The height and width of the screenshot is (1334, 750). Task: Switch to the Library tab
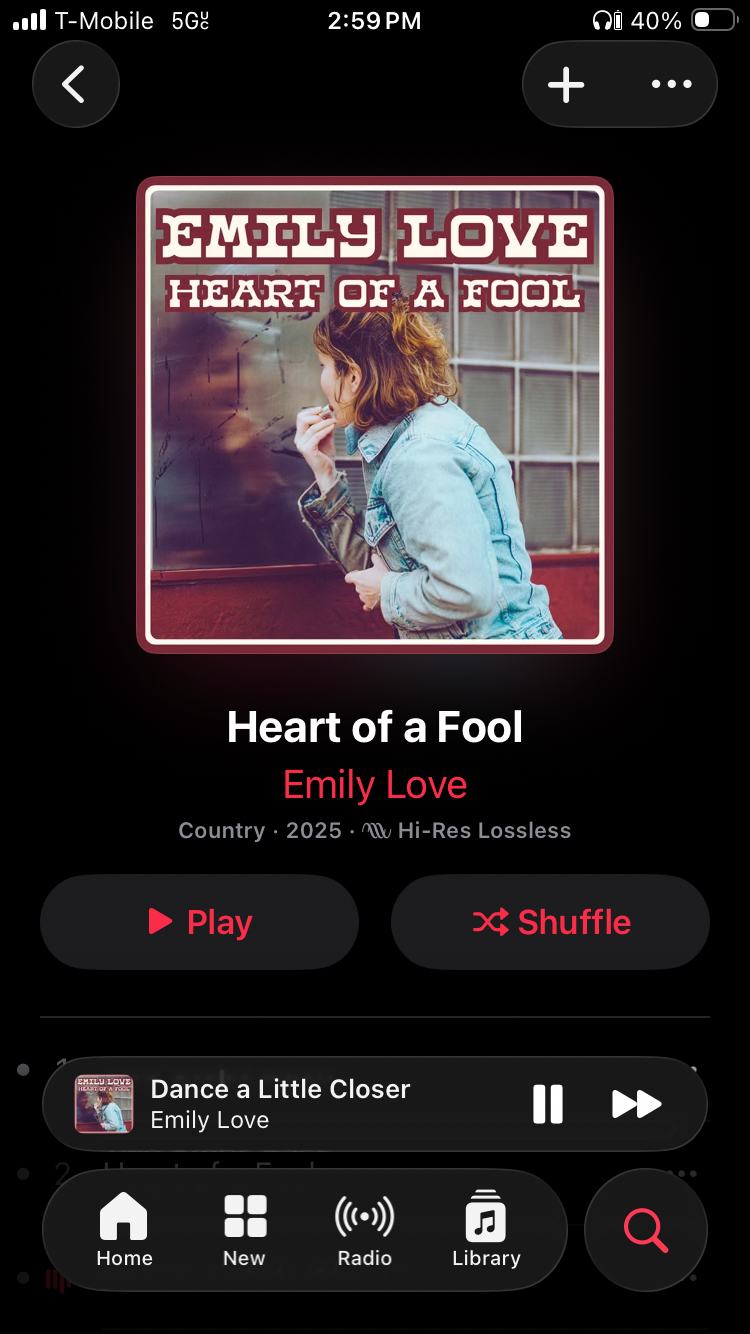point(486,1230)
